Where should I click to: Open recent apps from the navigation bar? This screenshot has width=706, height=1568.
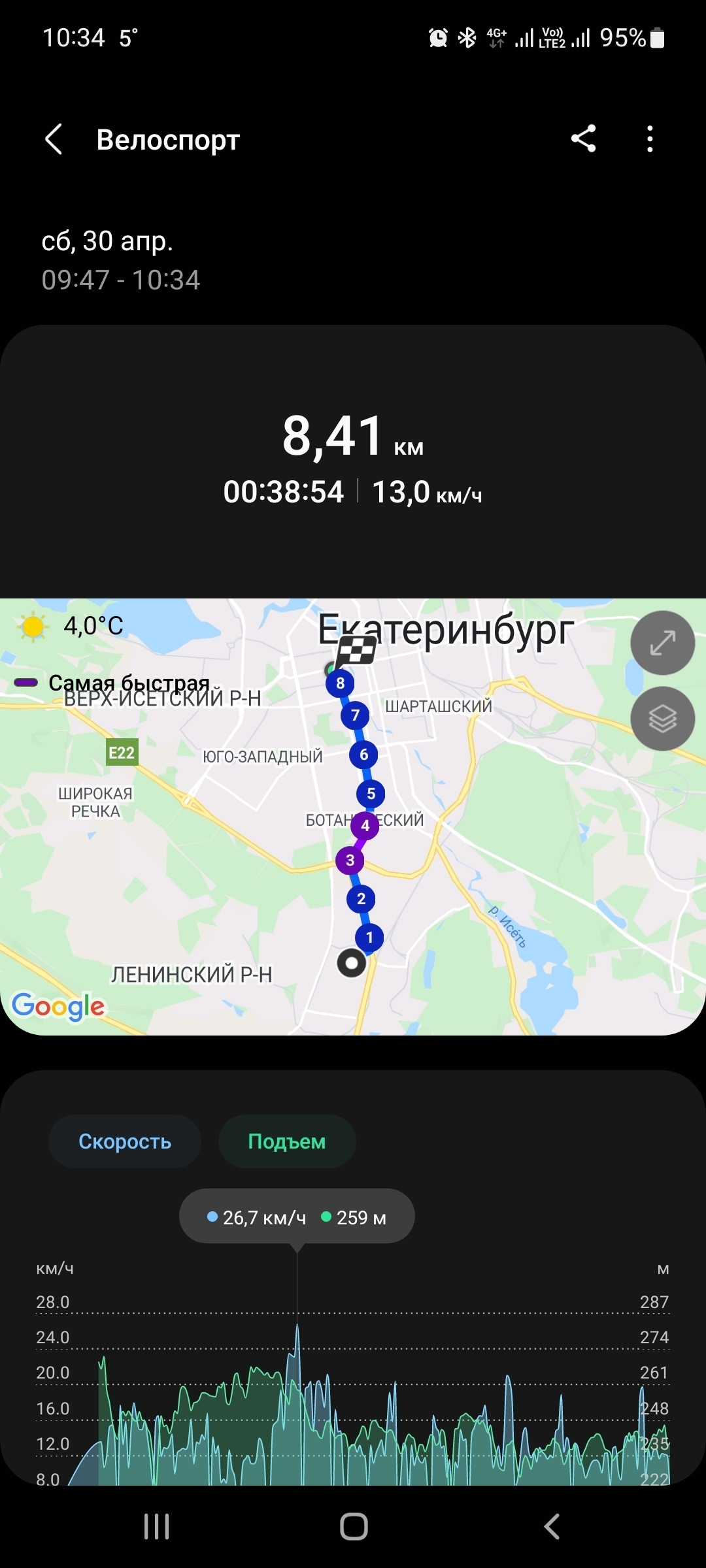click(157, 1527)
